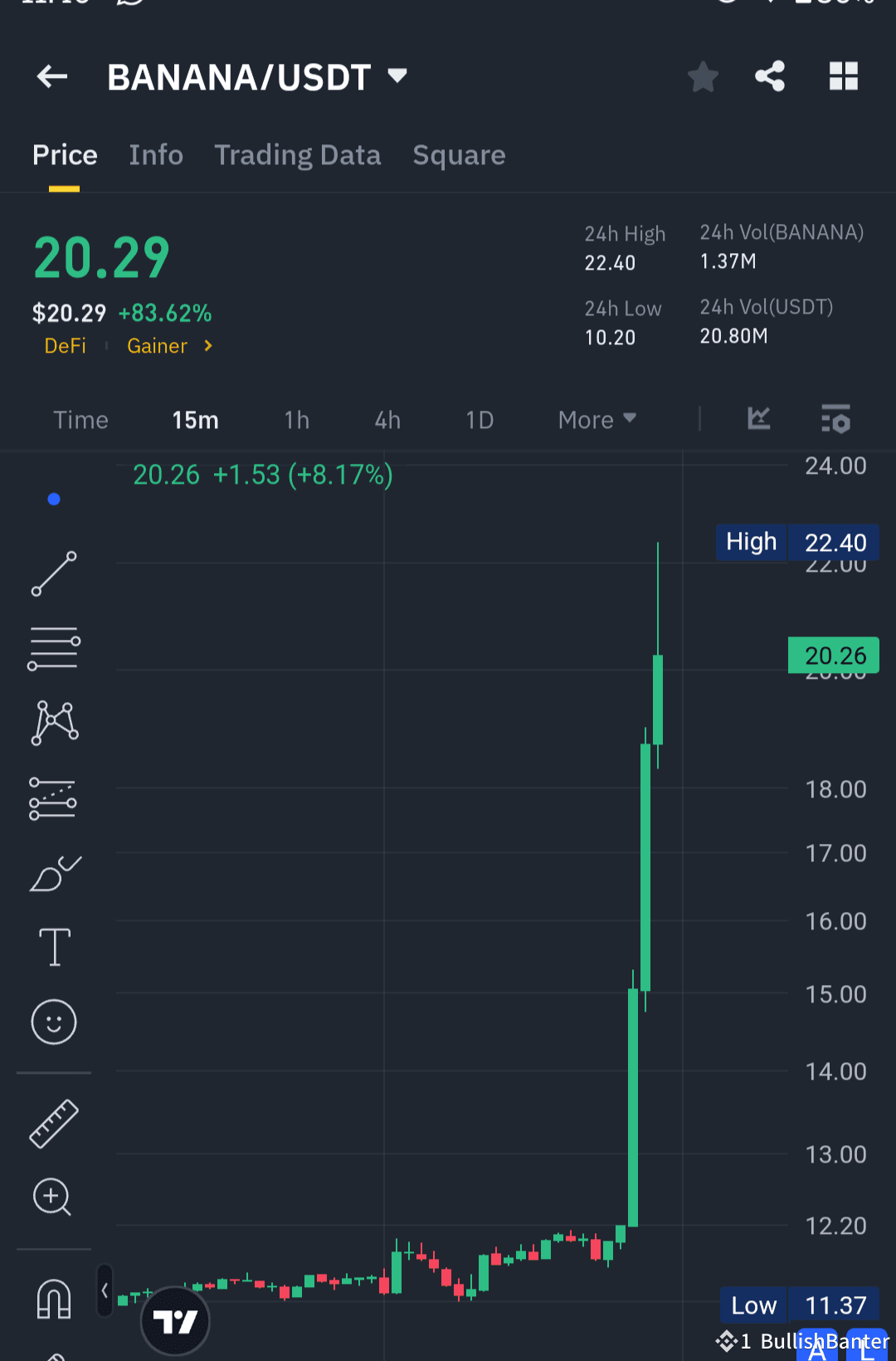Toggle the line chart view icon
The width and height of the screenshot is (896, 1361).
(757, 420)
